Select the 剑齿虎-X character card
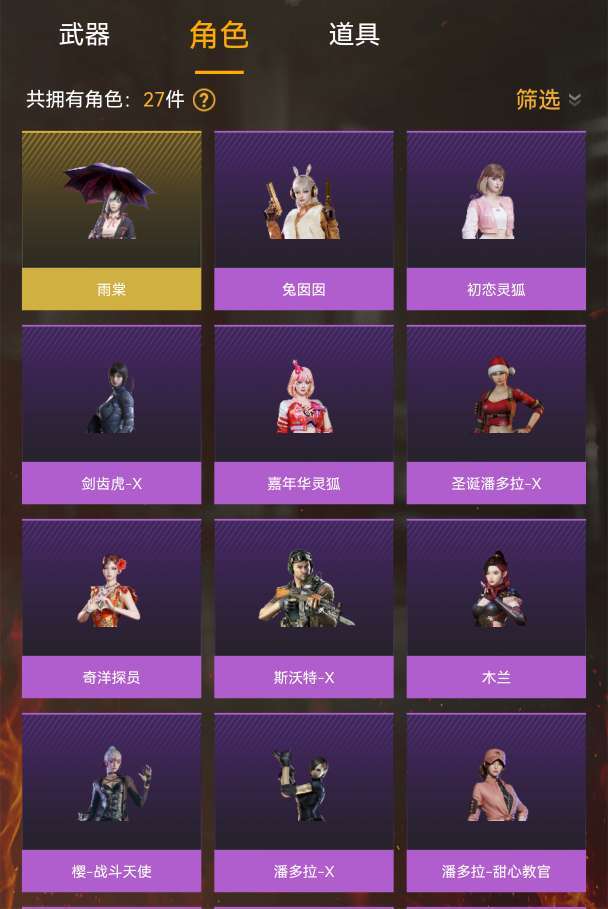The width and height of the screenshot is (608, 909). (111, 414)
